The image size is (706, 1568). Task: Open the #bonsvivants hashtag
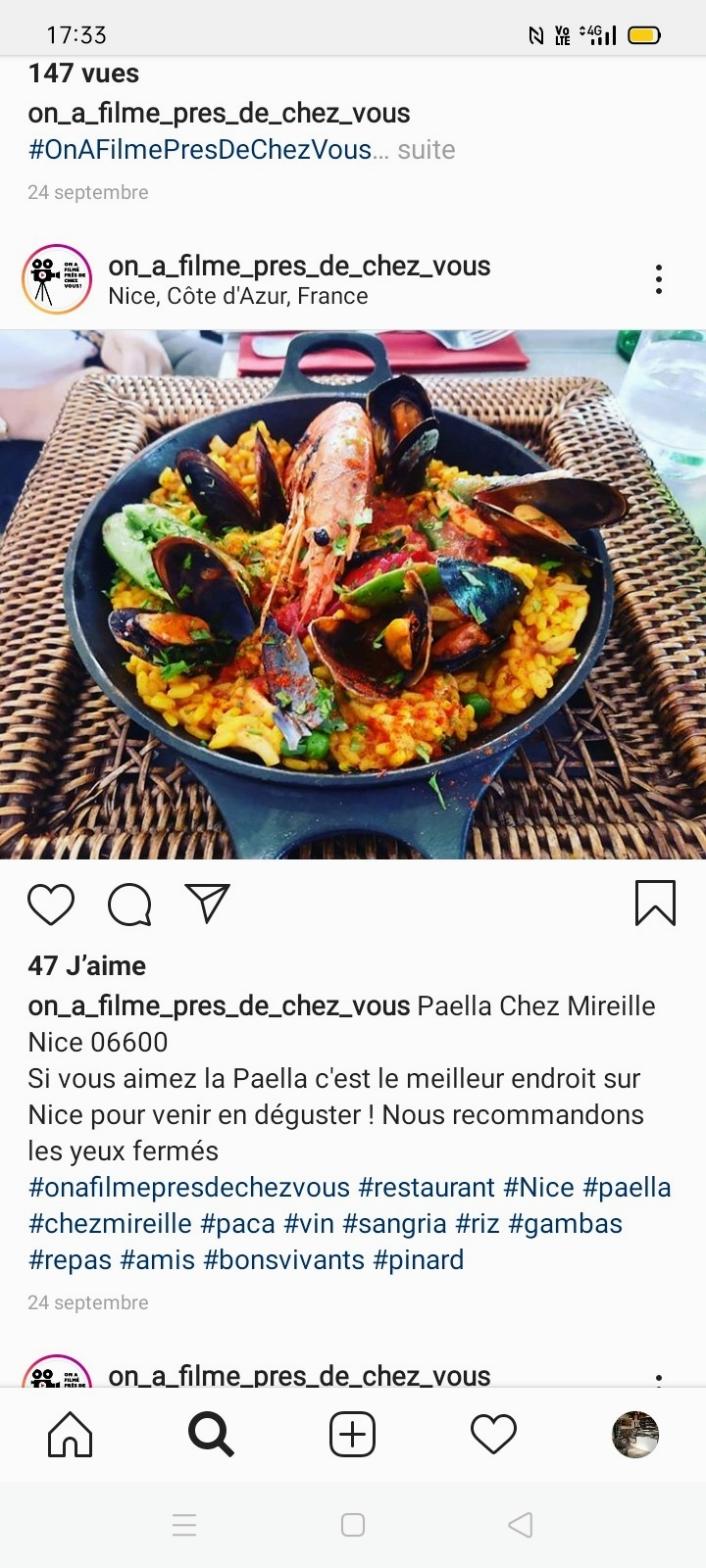pos(284,1260)
